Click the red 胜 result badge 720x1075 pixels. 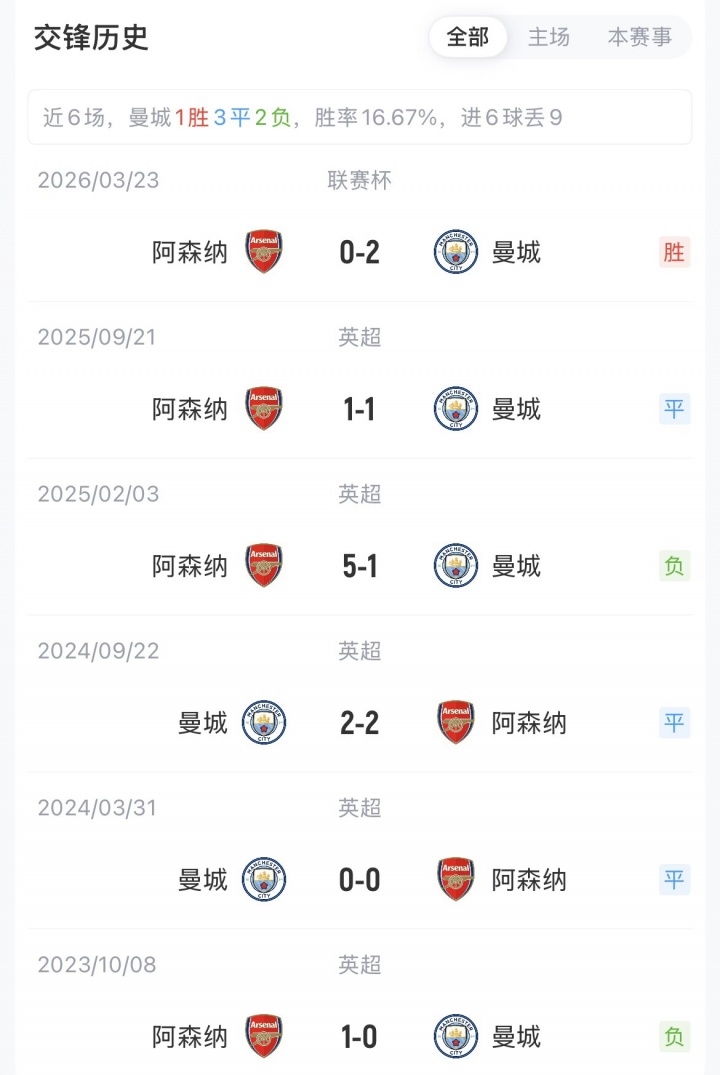(675, 252)
